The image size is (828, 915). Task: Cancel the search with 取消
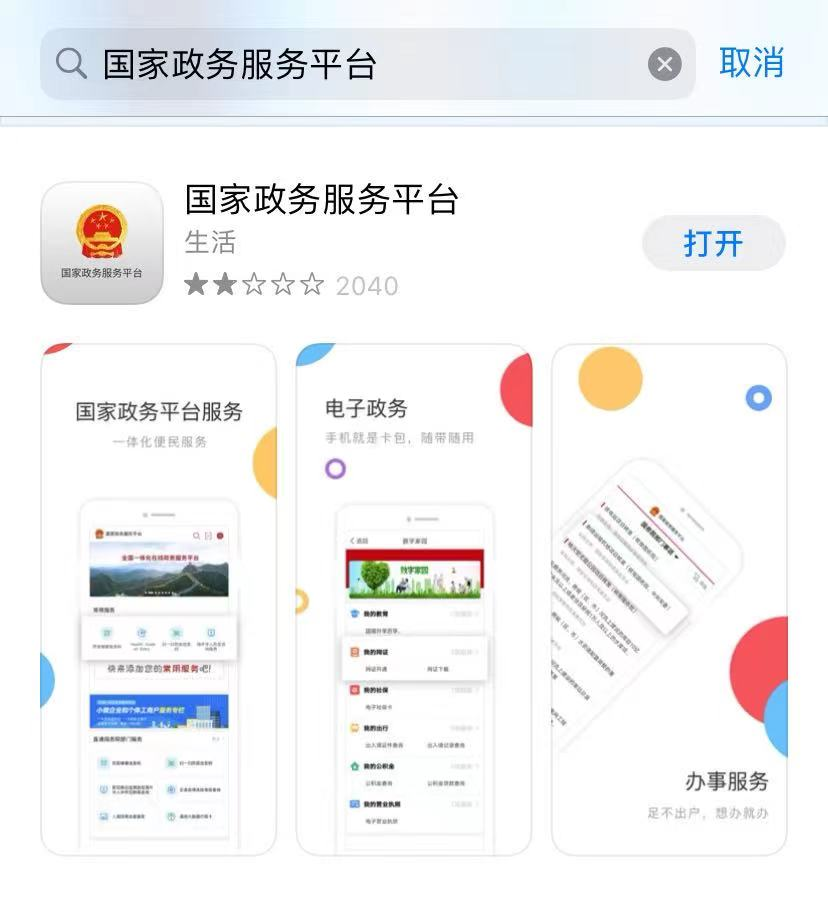click(751, 62)
